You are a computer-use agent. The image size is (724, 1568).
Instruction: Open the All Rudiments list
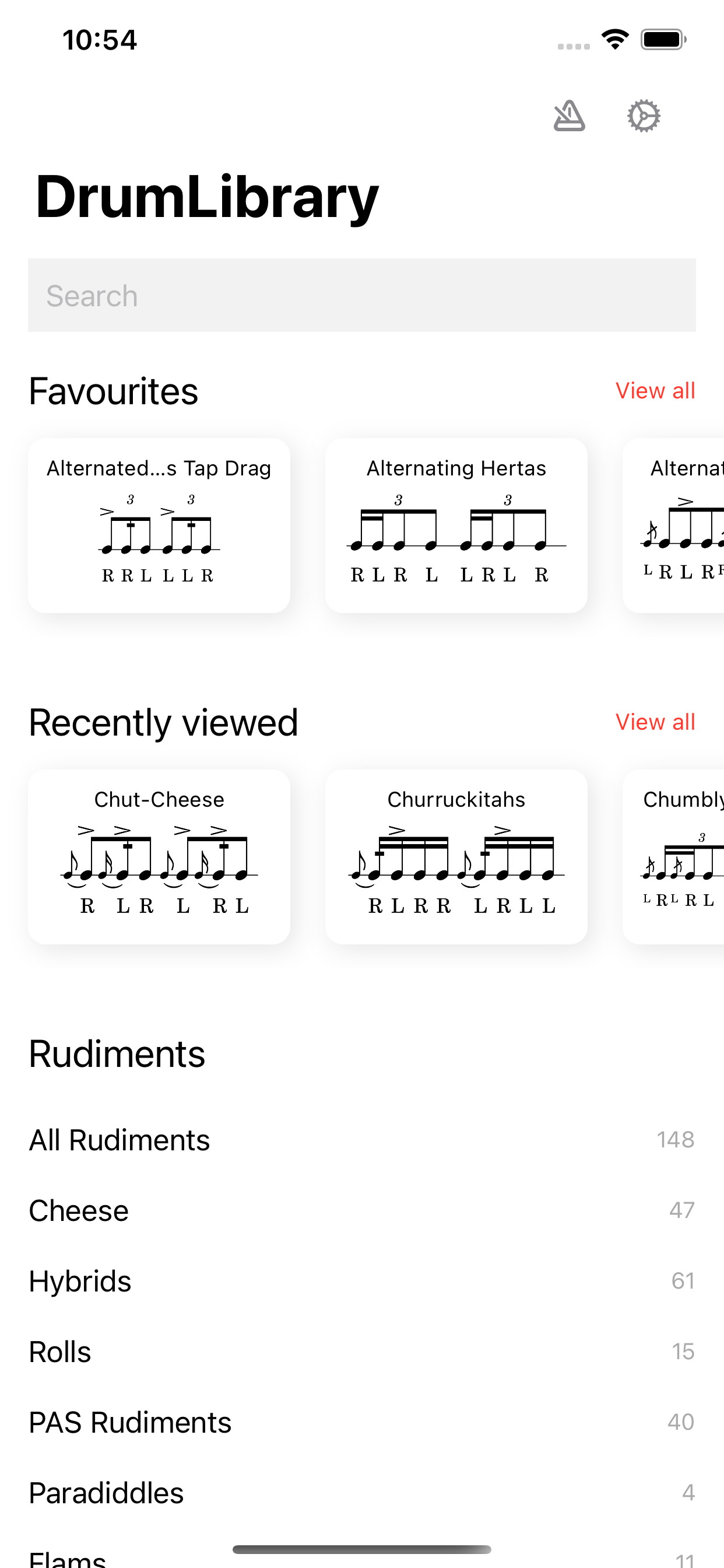click(120, 1139)
